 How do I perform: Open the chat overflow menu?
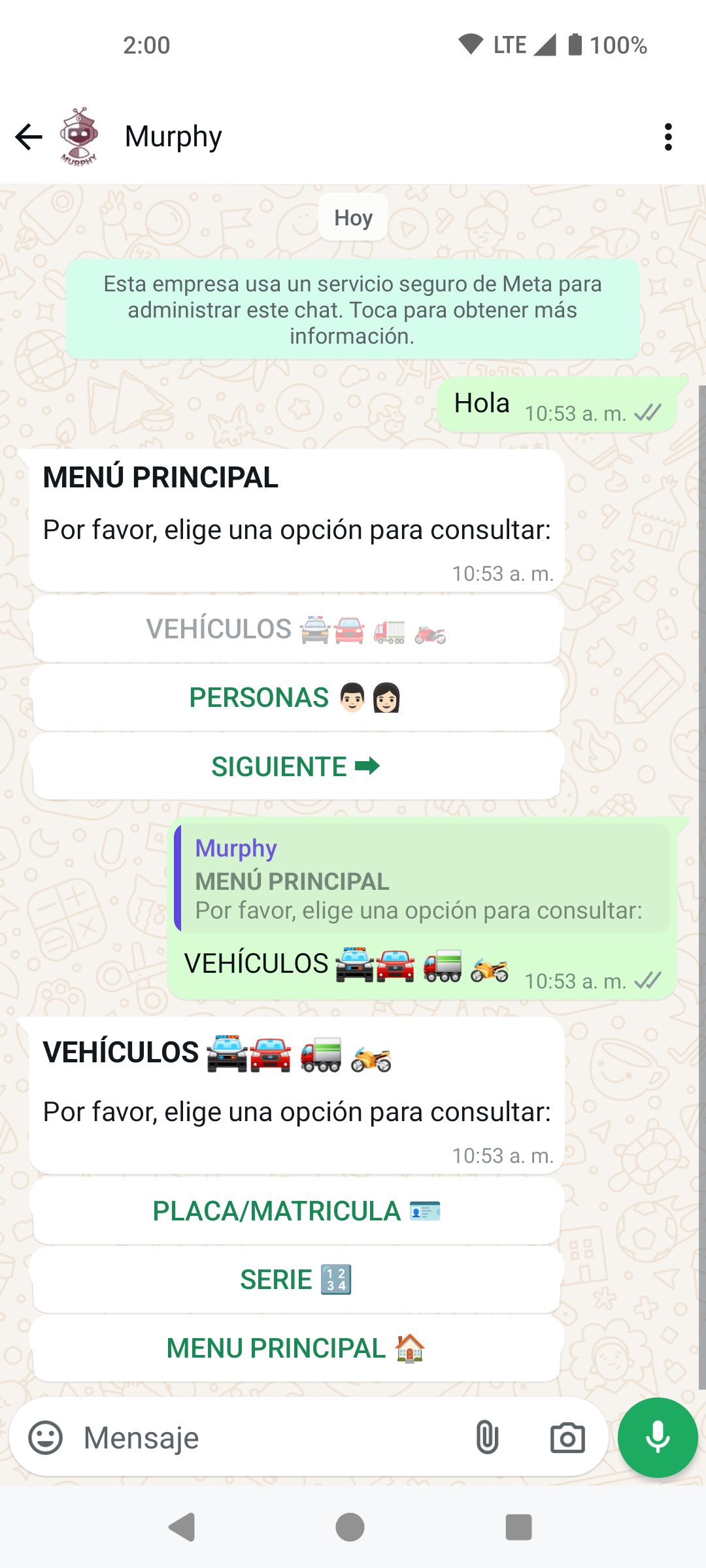667,137
